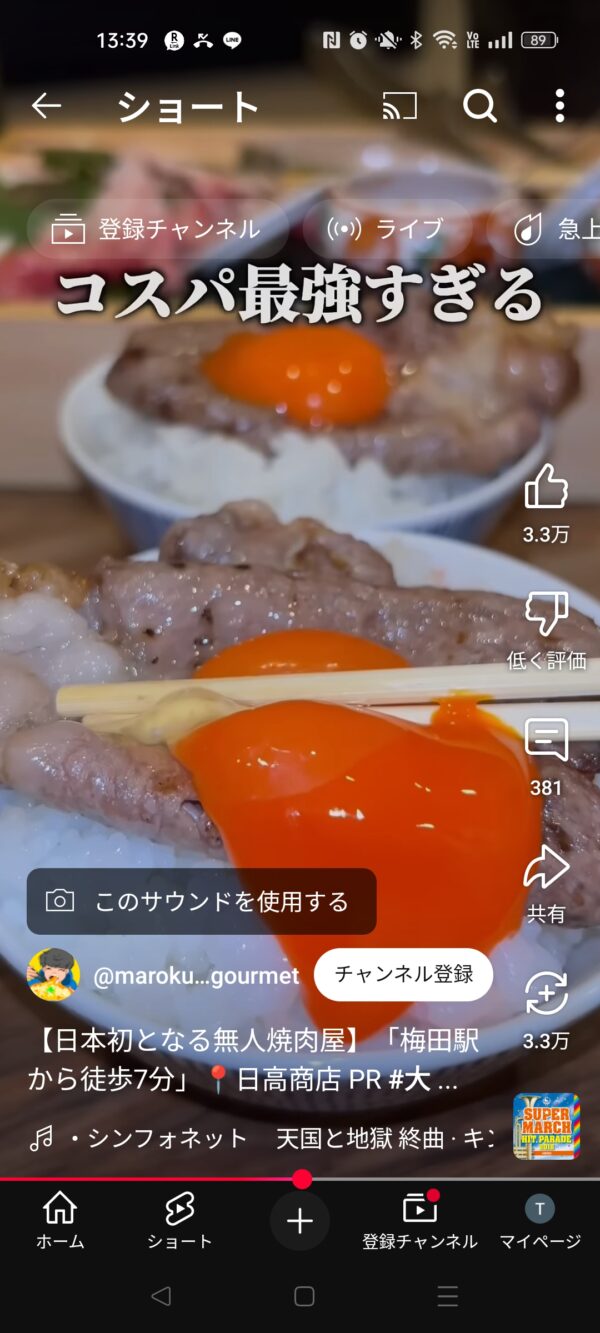Tap このサウンドを使用する button
This screenshot has width=600, height=1333.
coord(202,901)
